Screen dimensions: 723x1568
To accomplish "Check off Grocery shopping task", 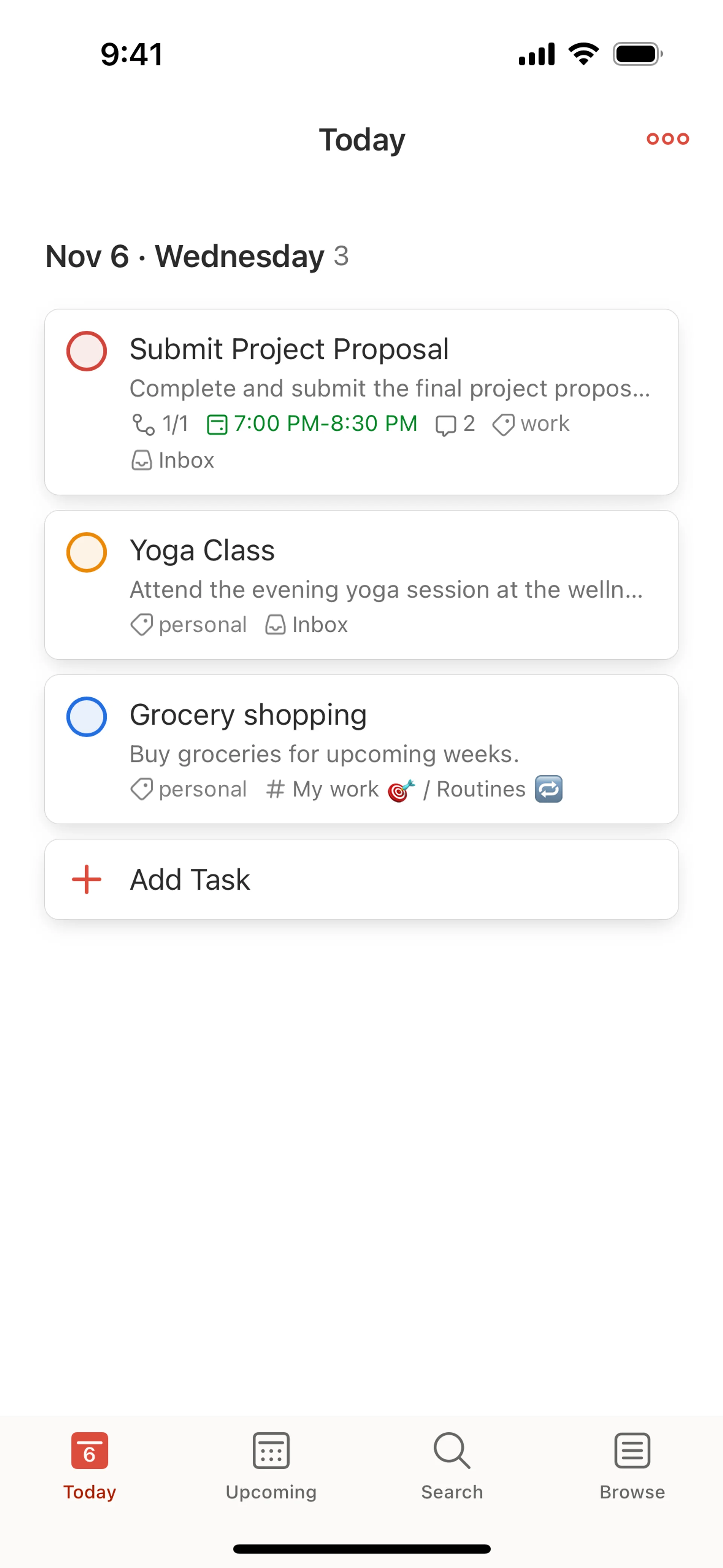I will 86,717.
